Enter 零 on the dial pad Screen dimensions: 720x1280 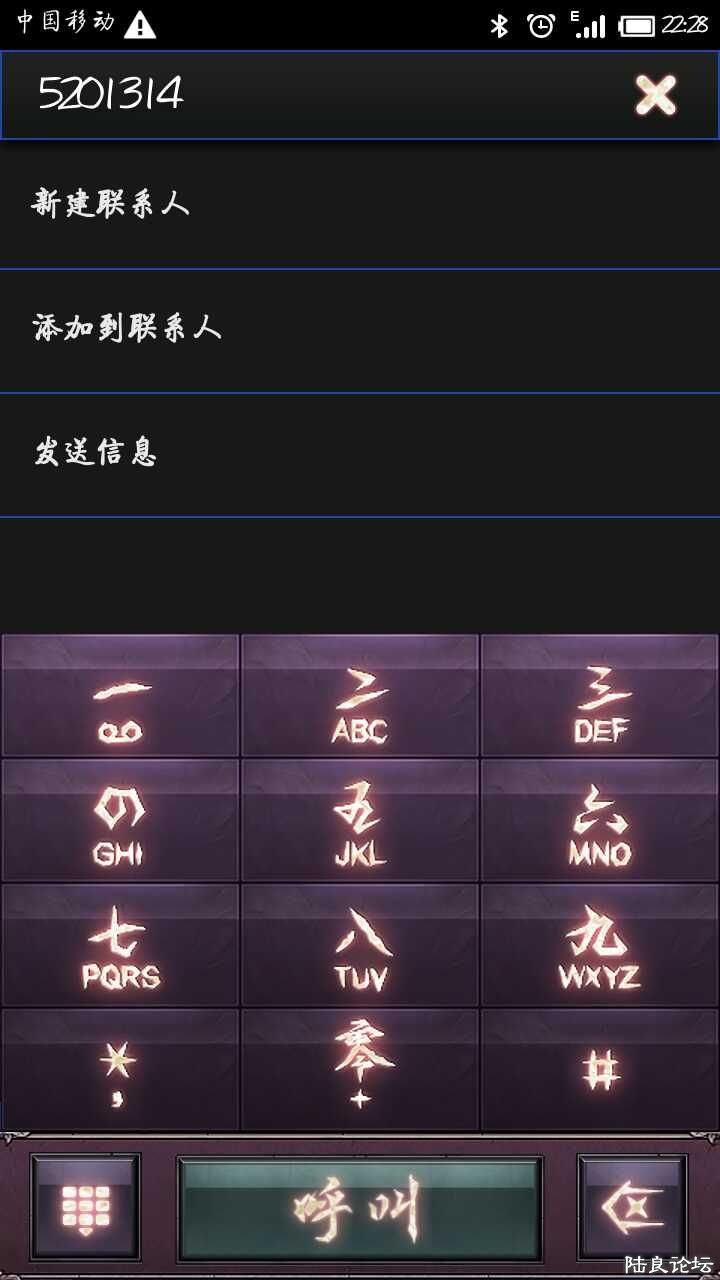[360, 1069]
